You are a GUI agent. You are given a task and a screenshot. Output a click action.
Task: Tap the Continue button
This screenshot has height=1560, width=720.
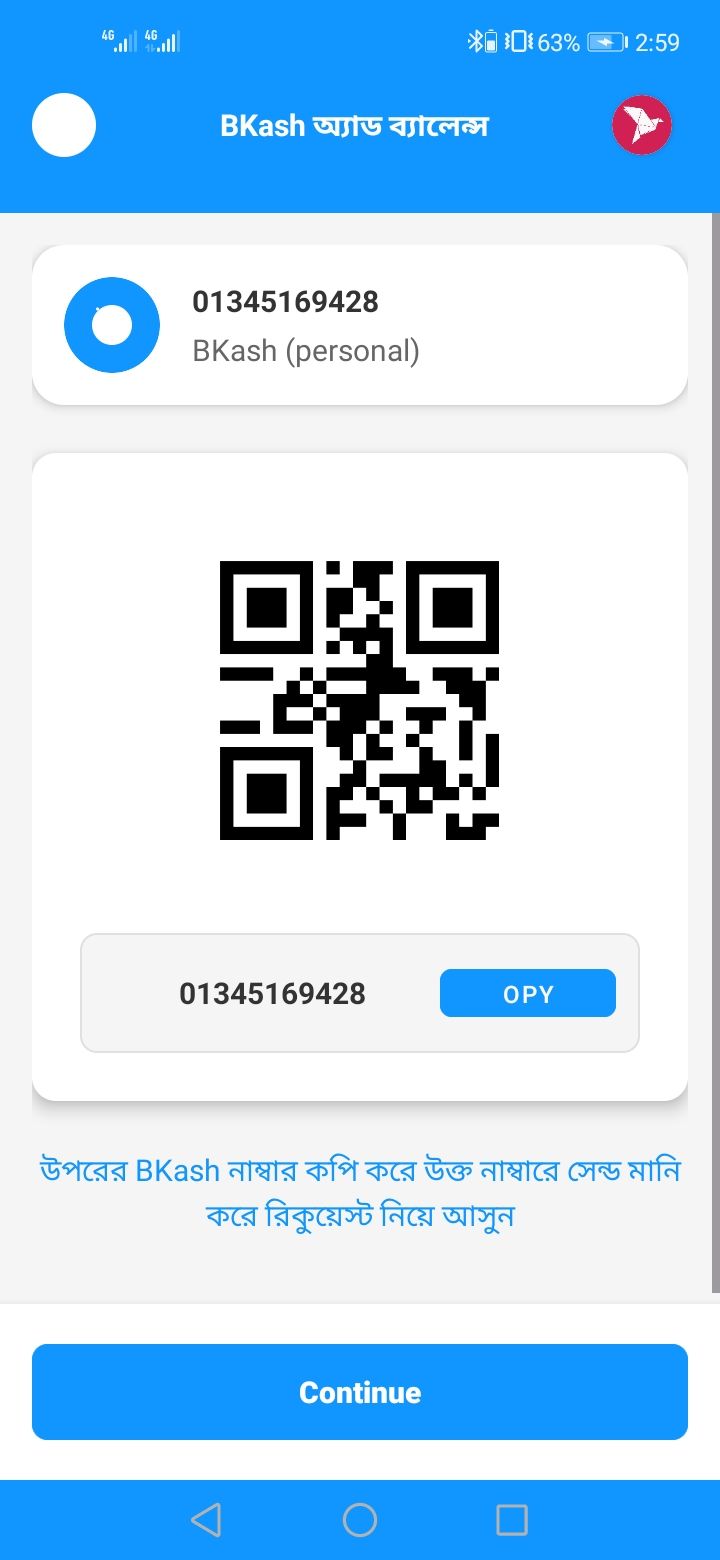click(x=360, y=1391)
